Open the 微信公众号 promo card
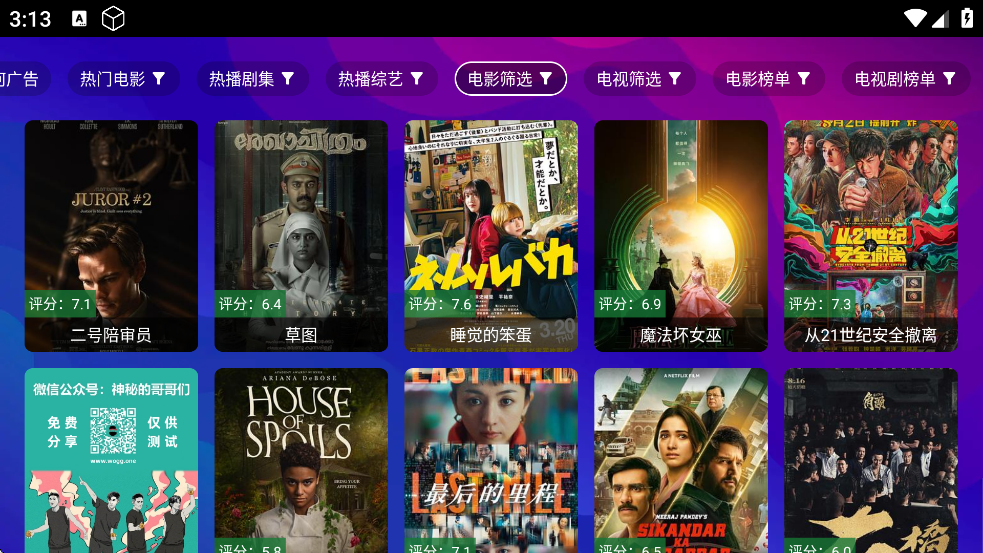 (x=111, y=460)
